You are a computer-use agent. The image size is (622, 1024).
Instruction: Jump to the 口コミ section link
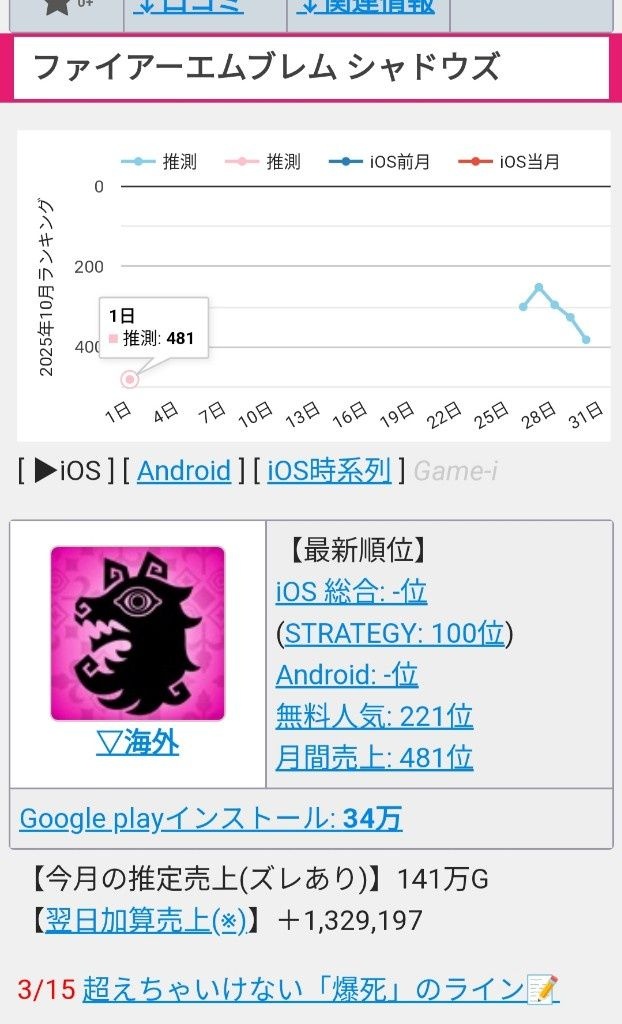[188, 8]
